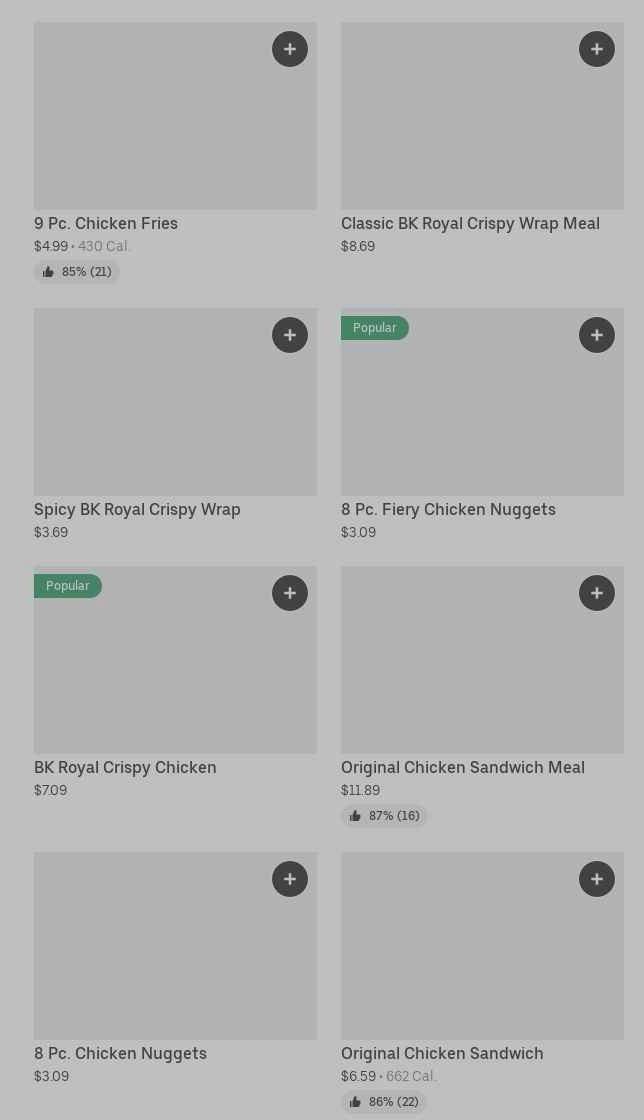Add the $6.59 Original Chicken Sandwich

point(597,879)
